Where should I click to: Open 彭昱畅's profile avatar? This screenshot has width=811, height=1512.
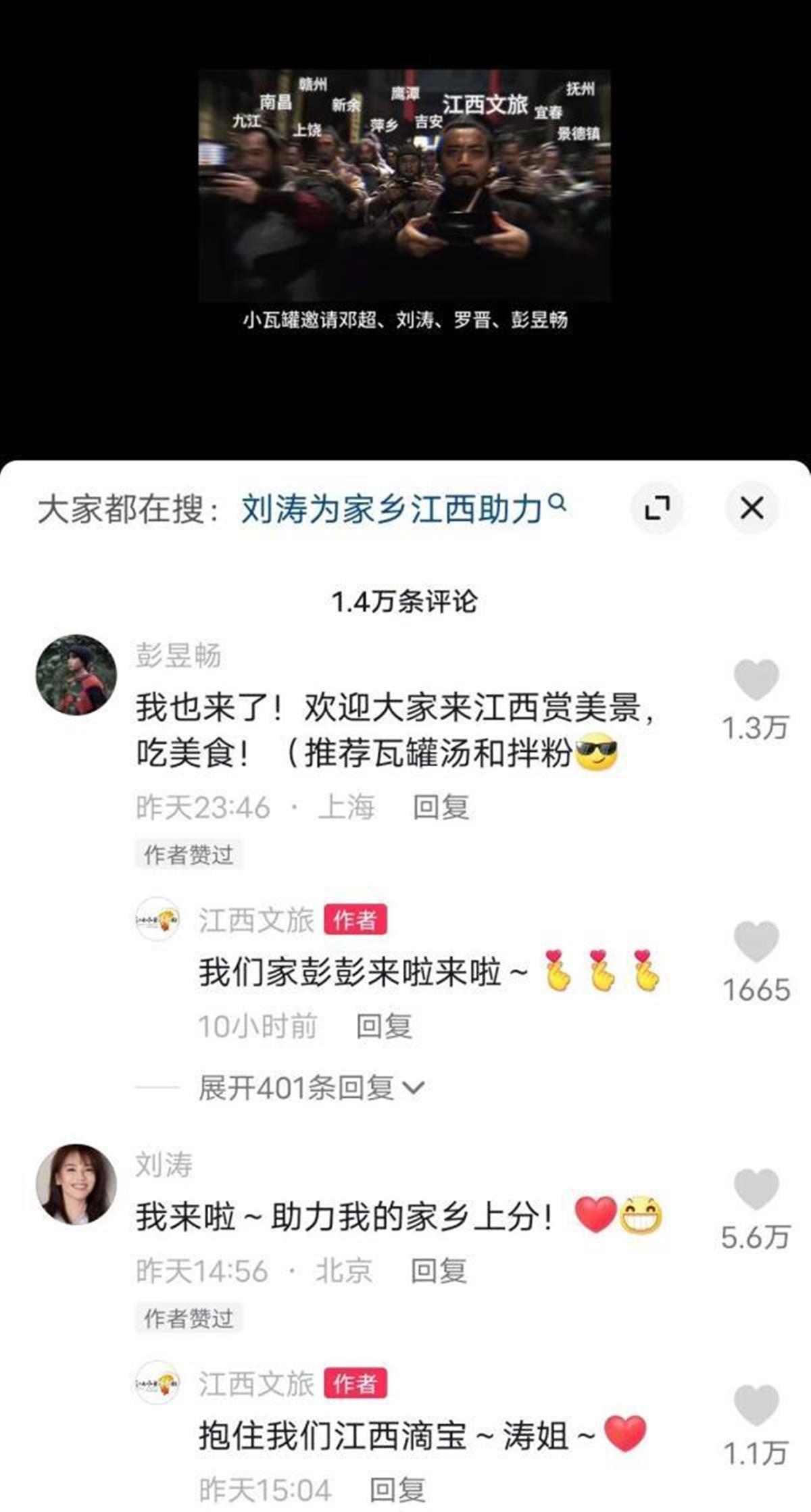[76, 674]
